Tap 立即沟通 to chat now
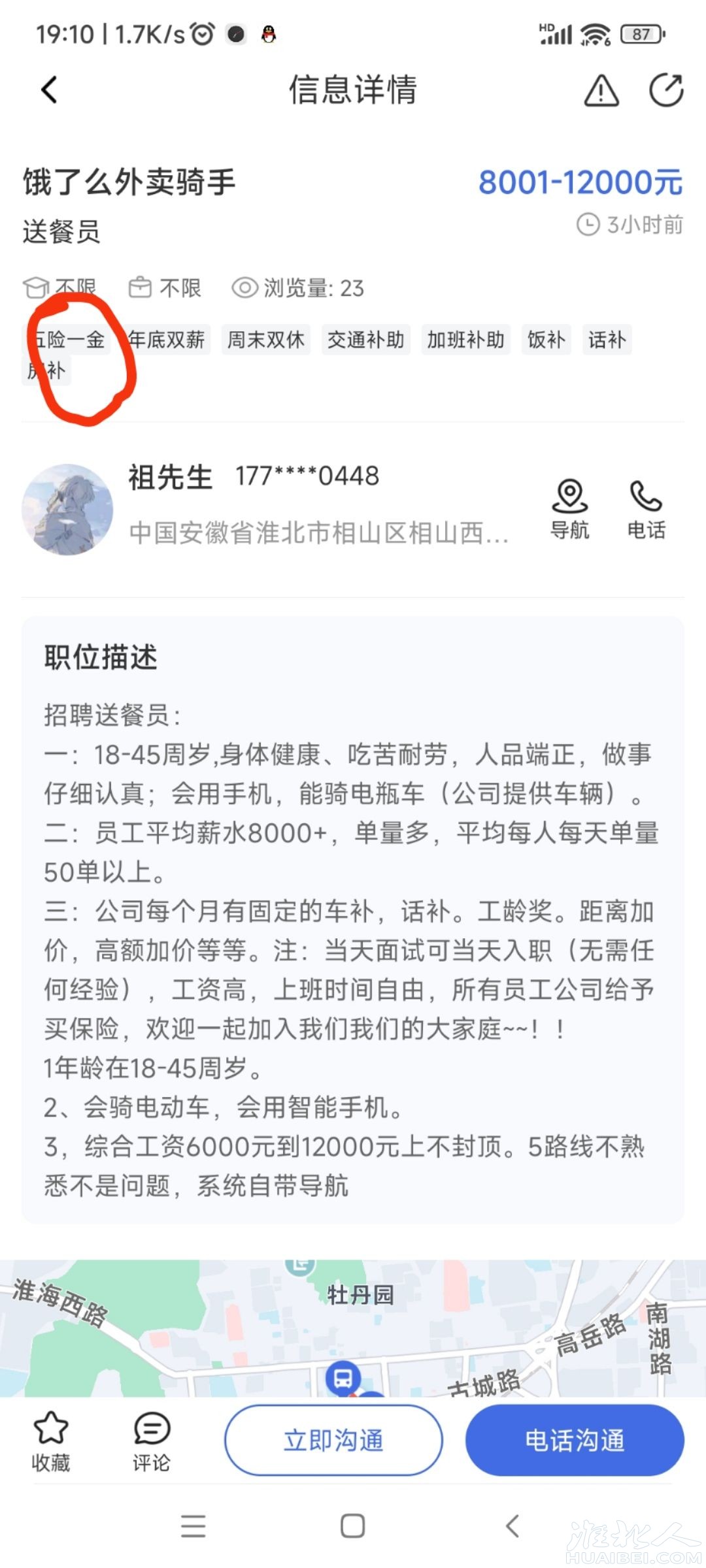This screenshot has height=1568, width=706. 333,1440
